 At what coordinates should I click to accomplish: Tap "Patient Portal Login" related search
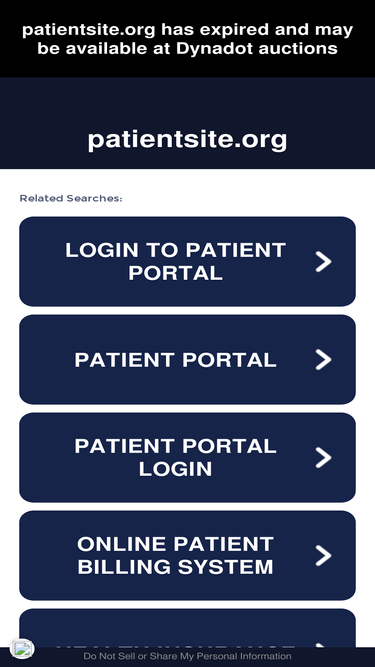coord(188,457)
